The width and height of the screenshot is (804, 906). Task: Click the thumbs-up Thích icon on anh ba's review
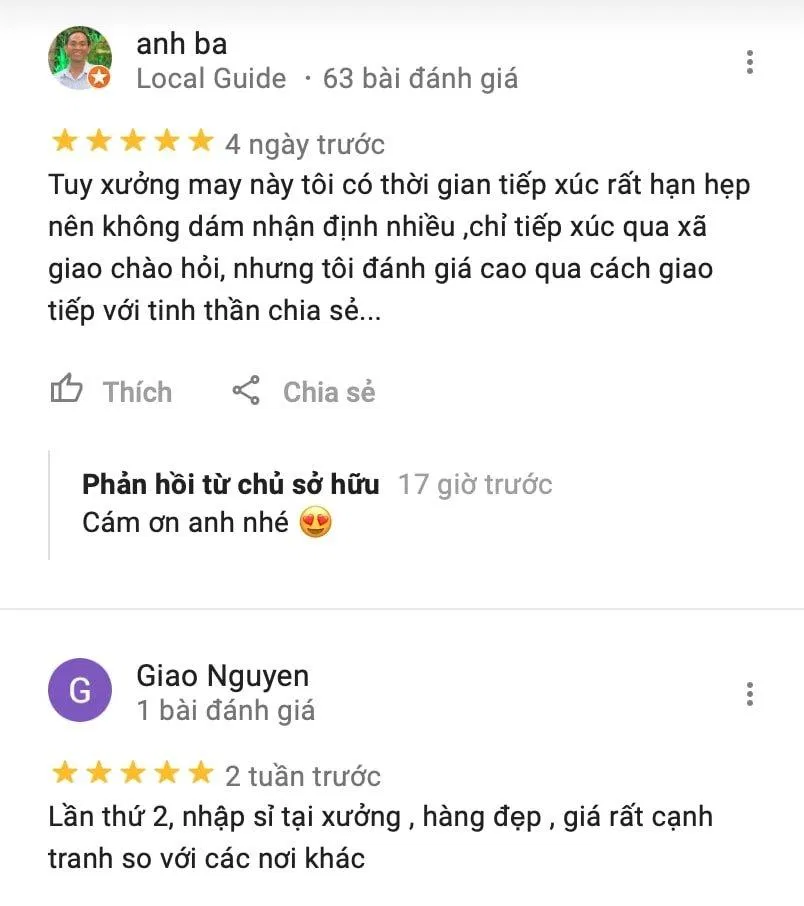(68, 391)
